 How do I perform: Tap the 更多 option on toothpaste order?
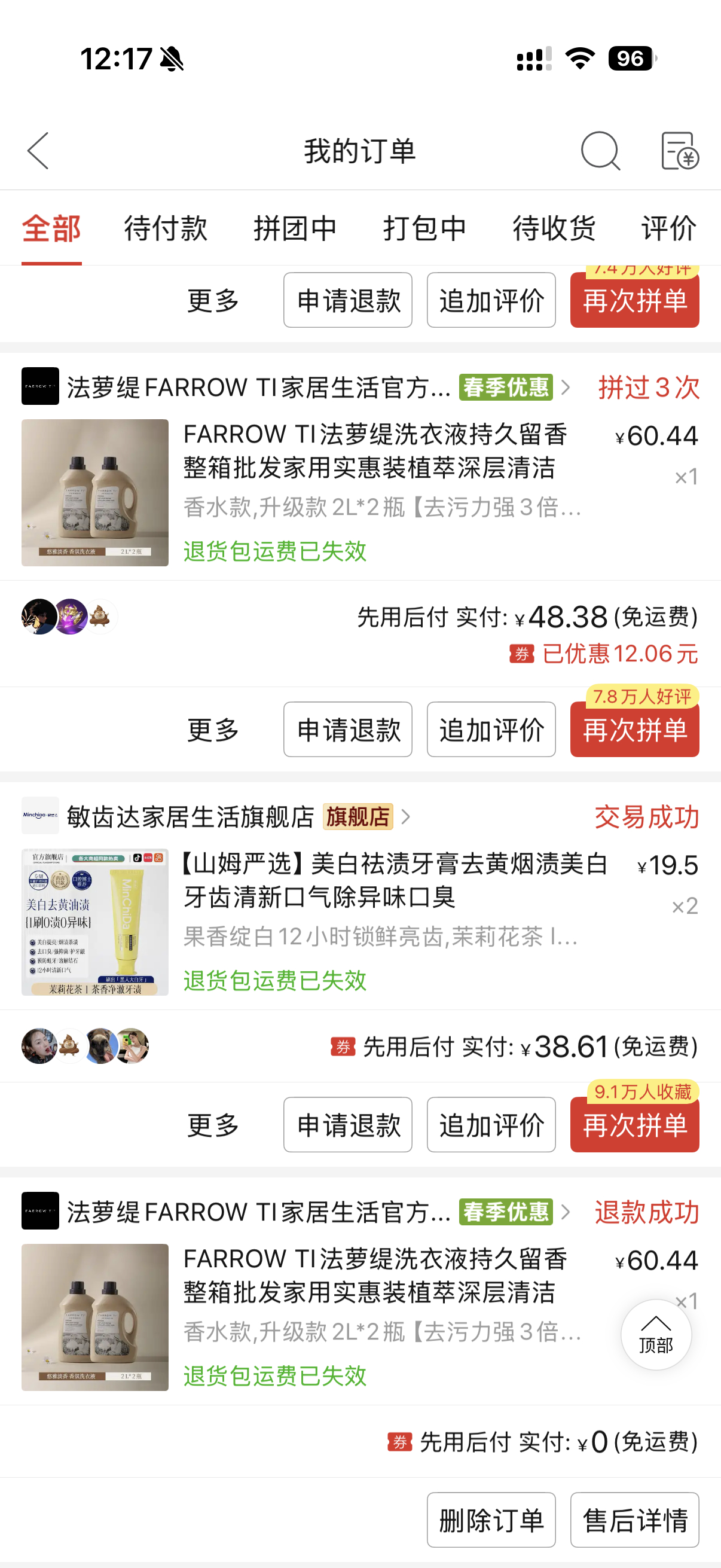(x=212, y=1124)
